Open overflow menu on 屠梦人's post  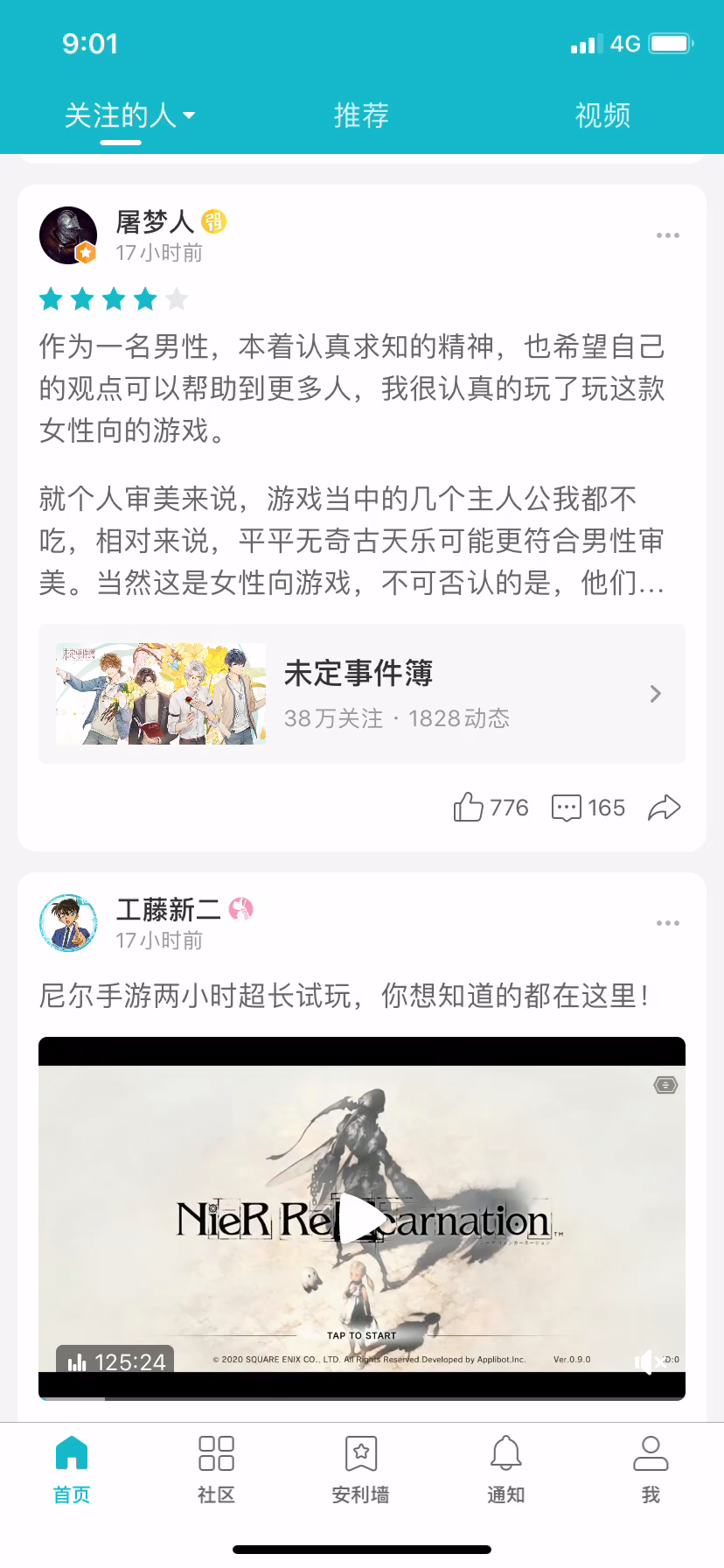668,235
